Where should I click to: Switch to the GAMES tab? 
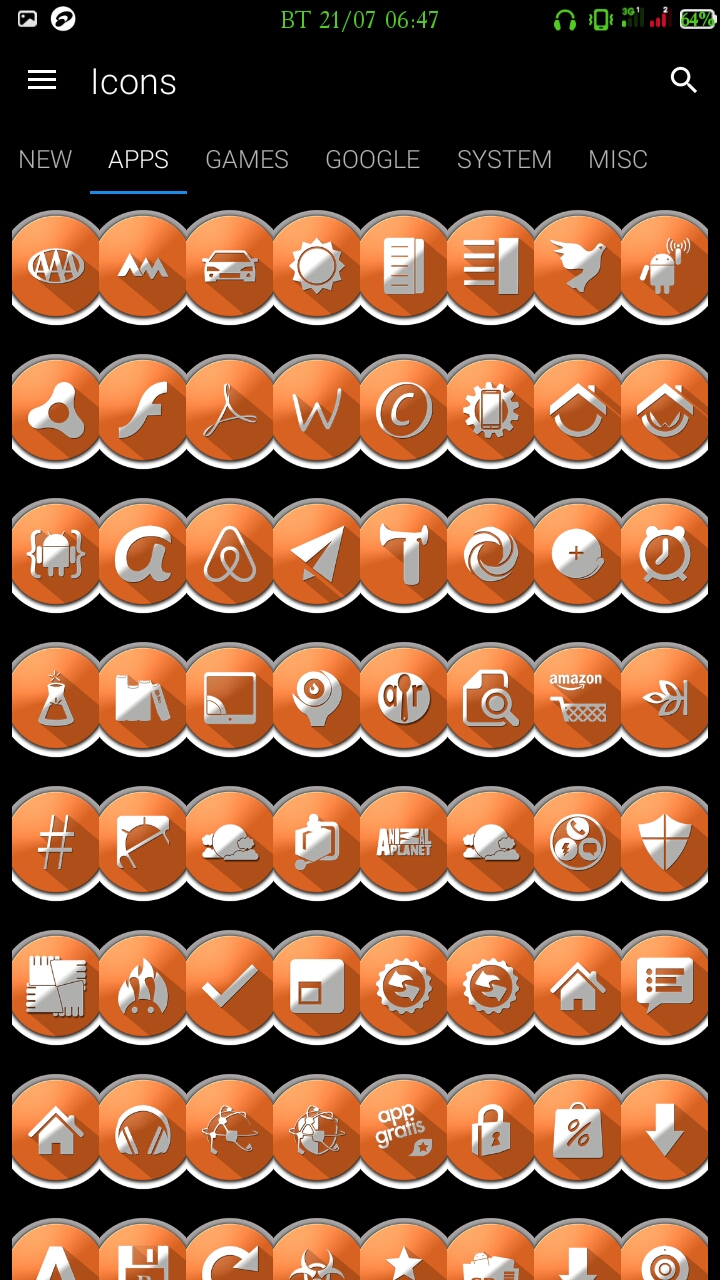pos(246,159)
